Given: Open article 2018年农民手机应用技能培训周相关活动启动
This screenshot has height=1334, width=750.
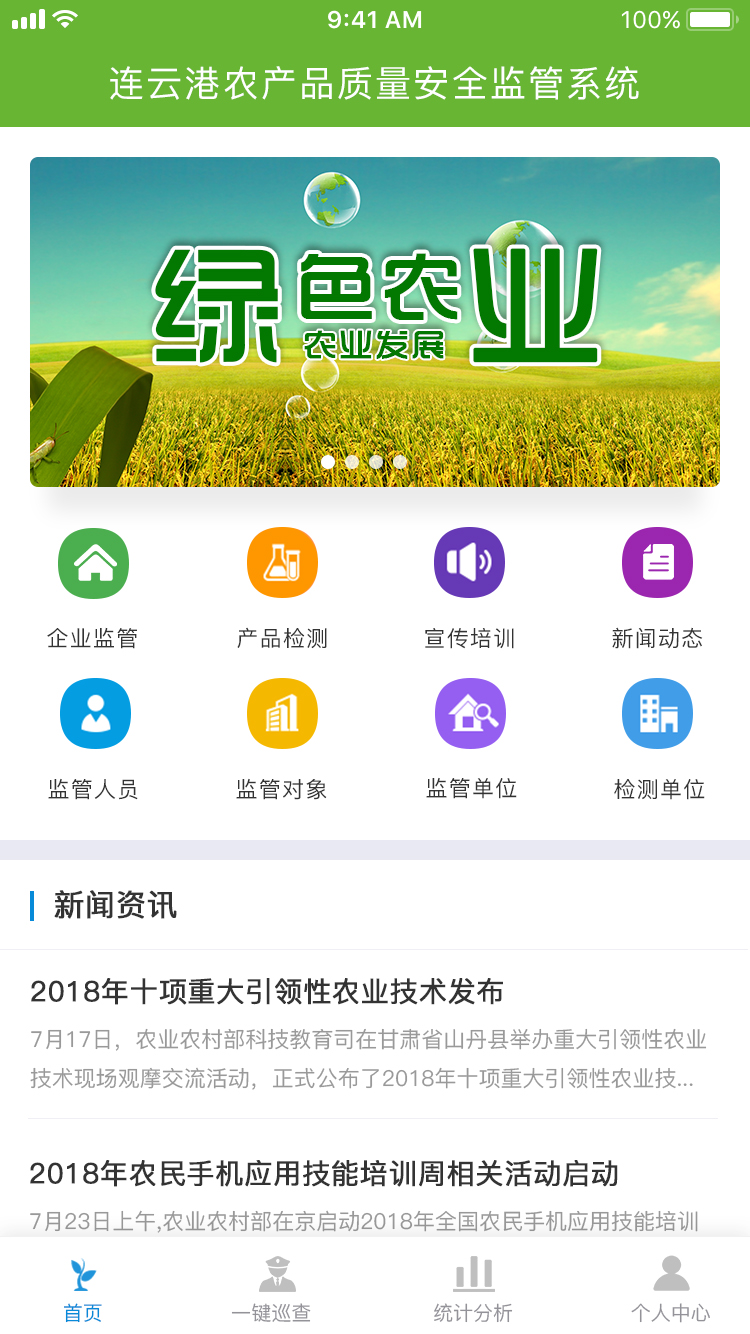Looking at the screenshot, I should click(x=324, y=1173).
